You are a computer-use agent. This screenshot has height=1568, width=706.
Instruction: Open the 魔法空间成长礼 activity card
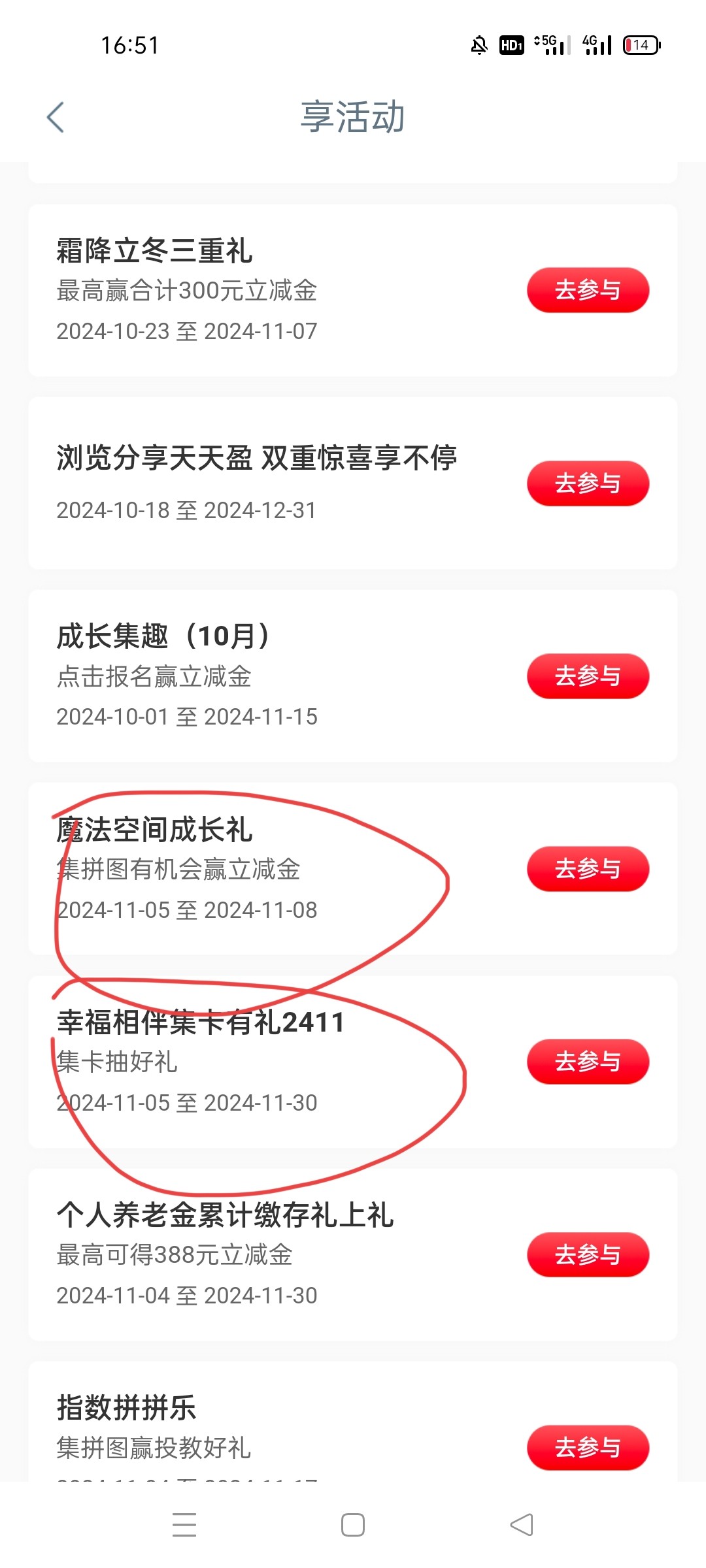click(x=353, y=869)
